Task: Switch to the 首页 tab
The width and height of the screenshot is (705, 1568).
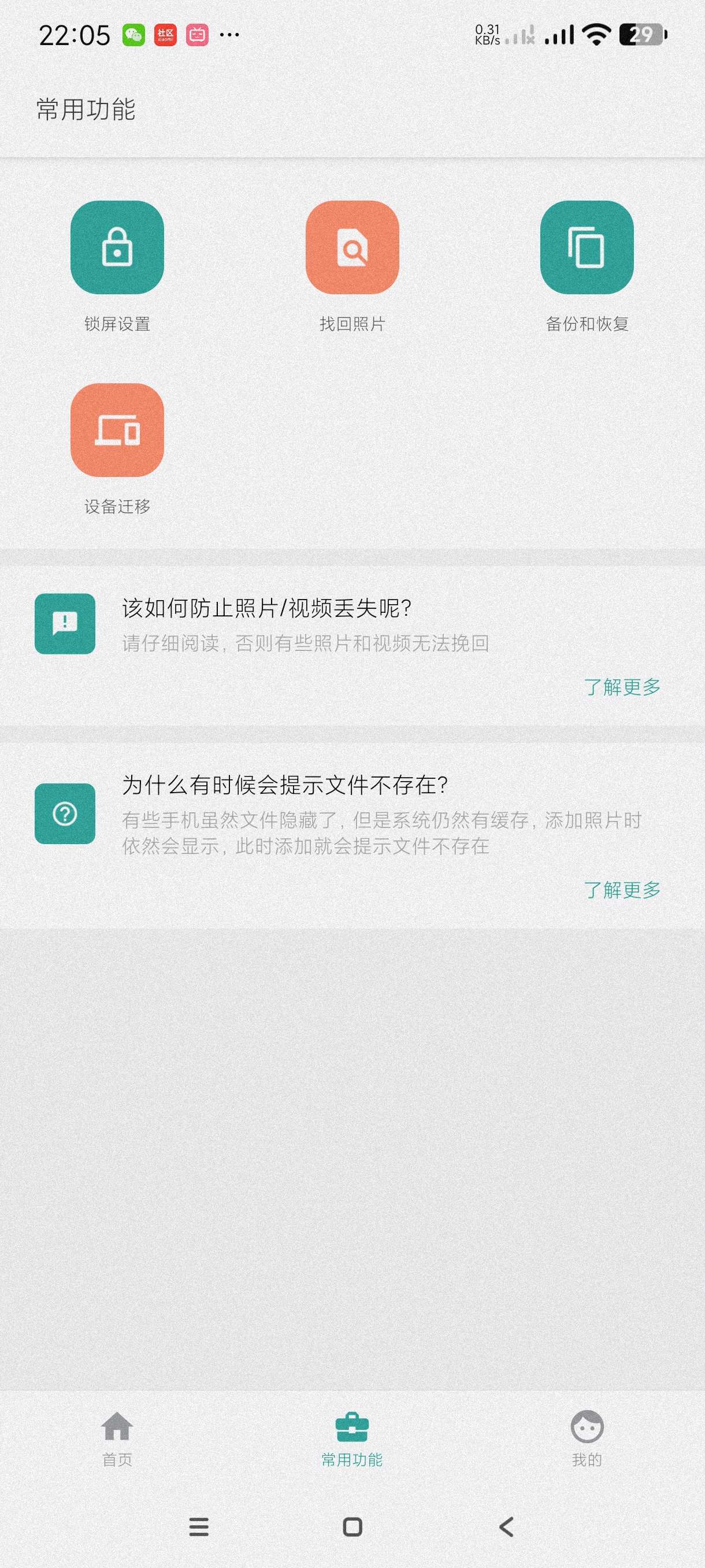Action: point(117,1439)
